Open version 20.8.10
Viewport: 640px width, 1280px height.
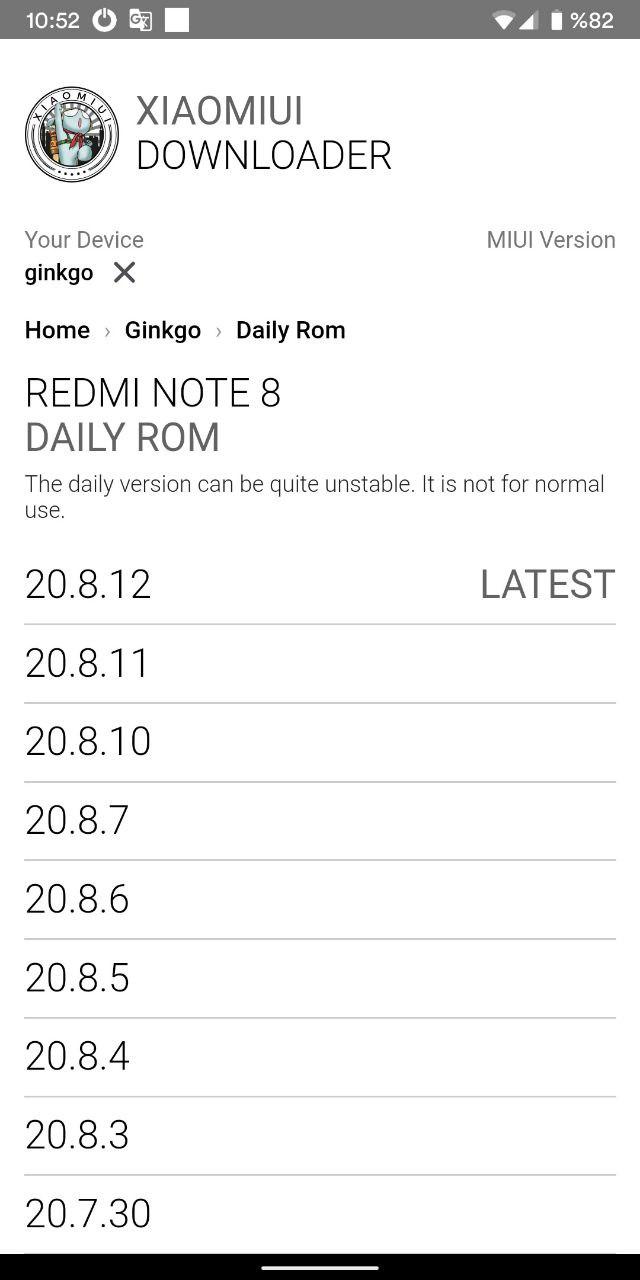tap(320, 742)
